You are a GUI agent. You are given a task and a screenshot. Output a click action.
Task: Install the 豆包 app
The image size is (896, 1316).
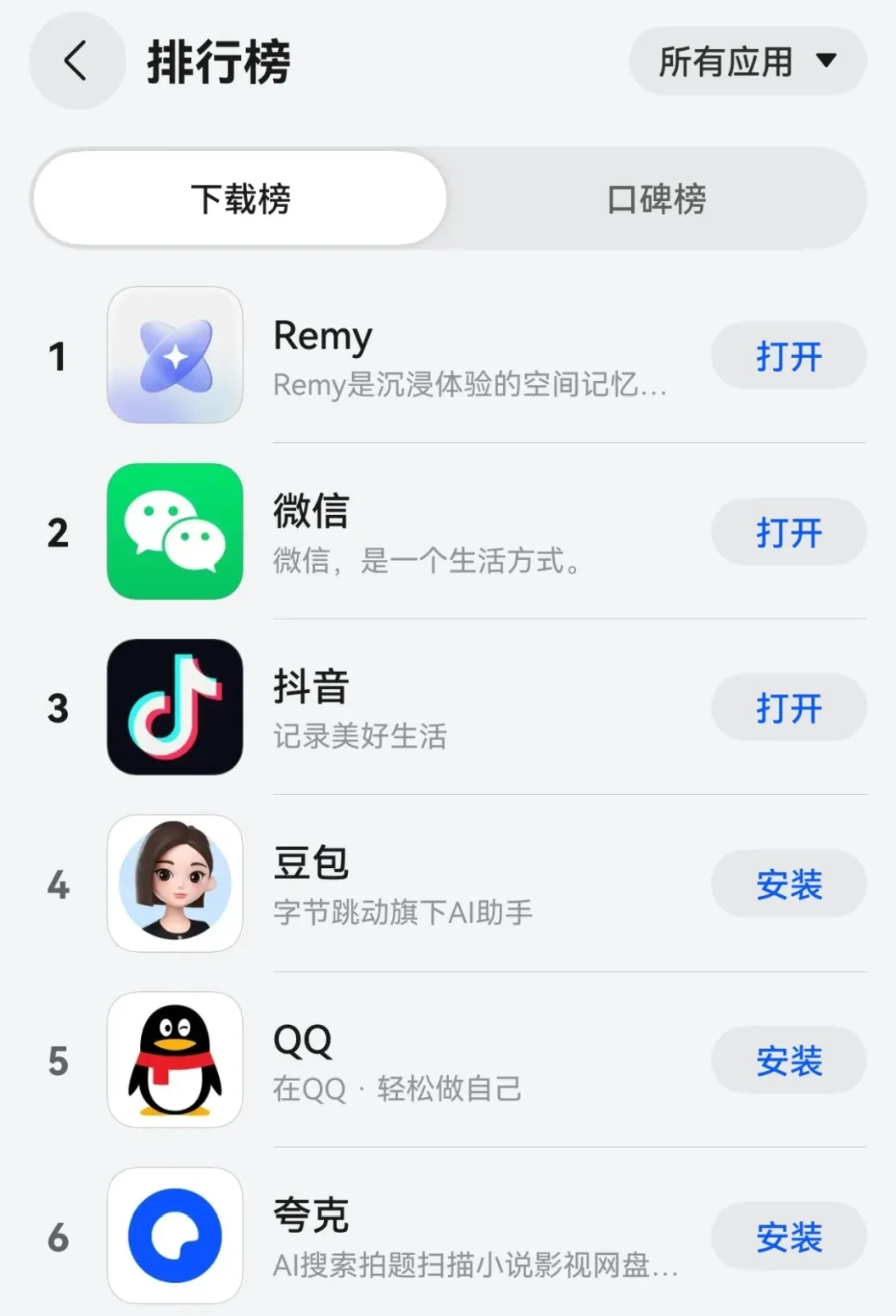pos(788,884)
